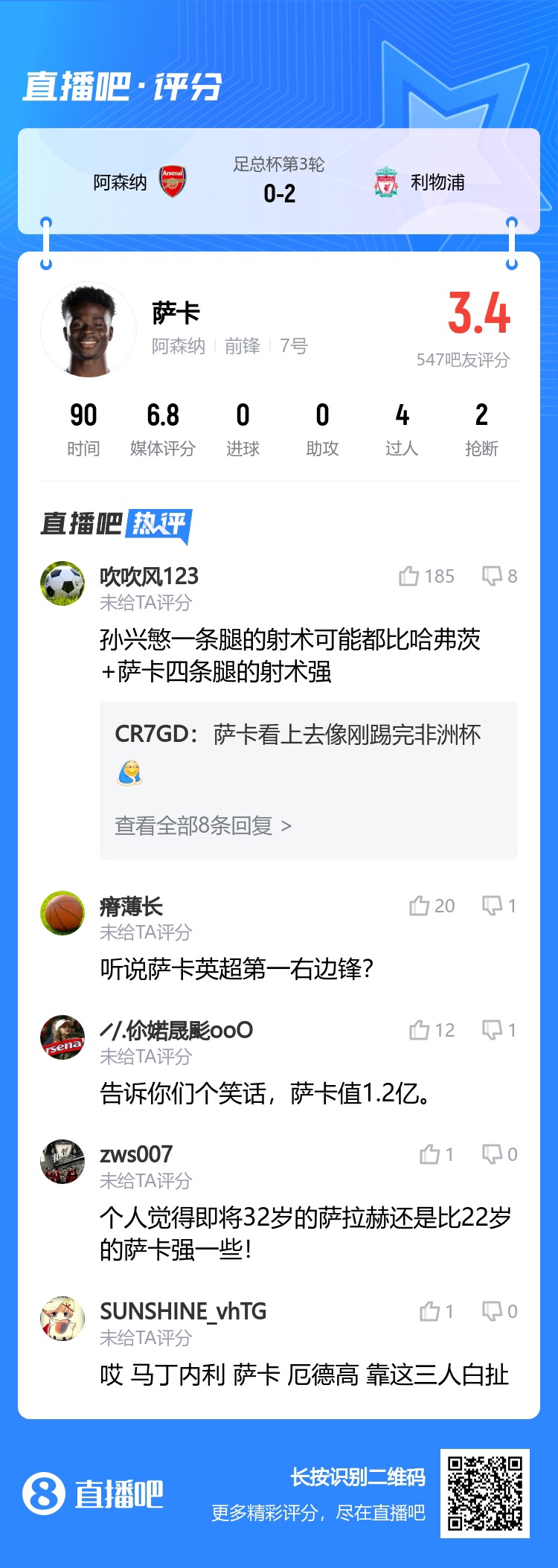Dislike 伱婼晟彪ooO's comment

click(x=492, y=1030)
